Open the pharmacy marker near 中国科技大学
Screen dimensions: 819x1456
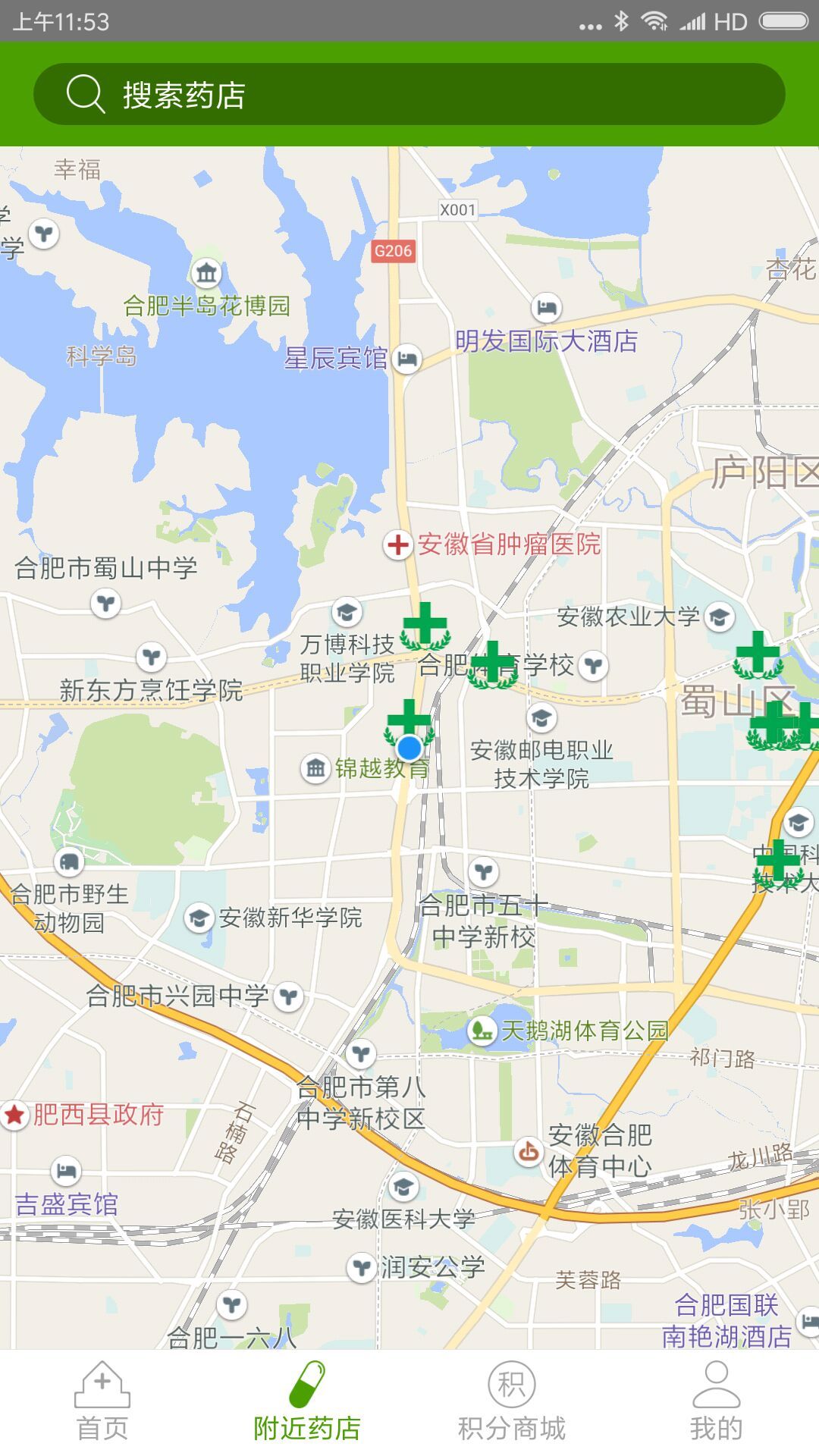click(x=778, y=863)
